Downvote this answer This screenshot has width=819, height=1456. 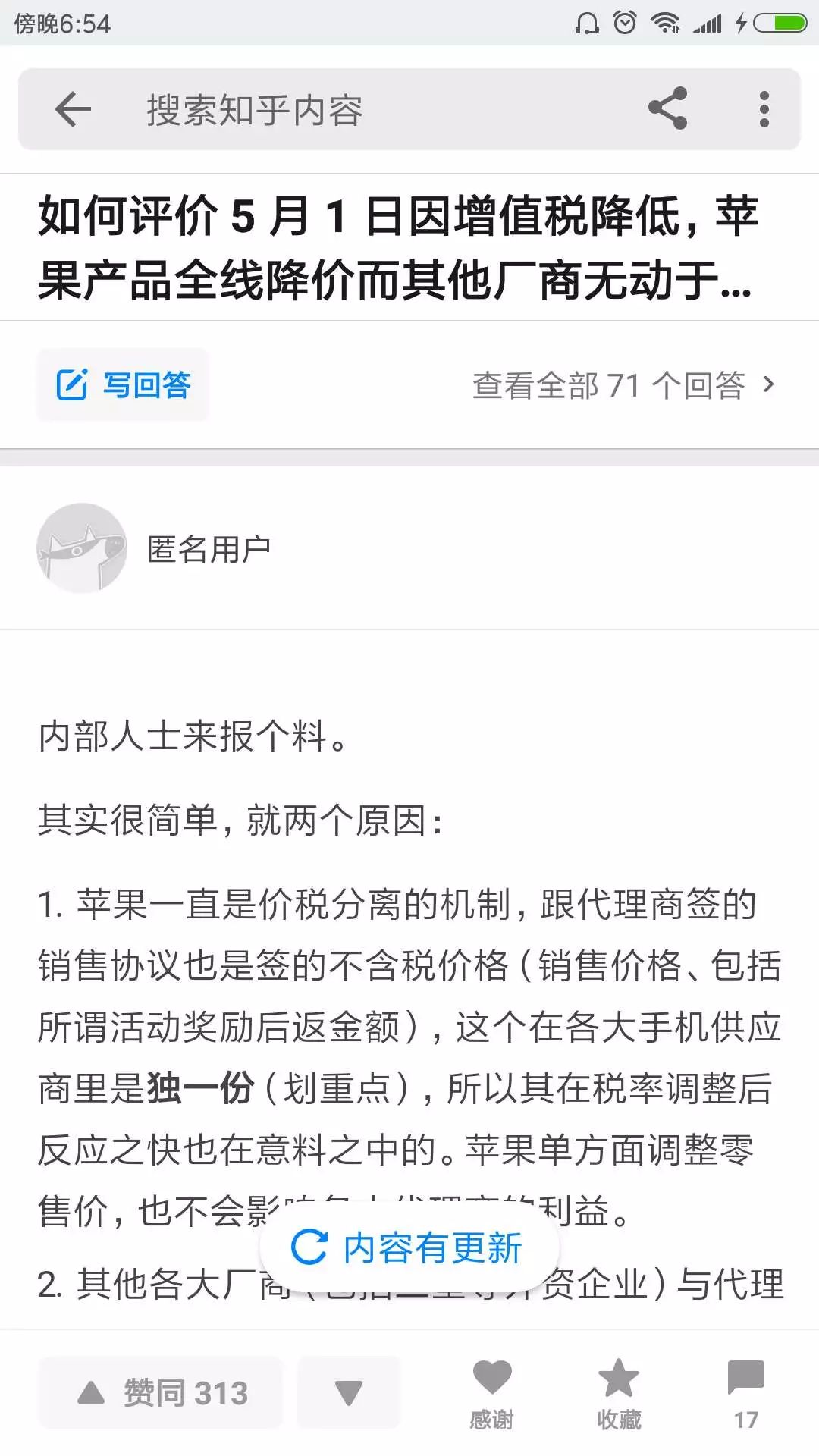[x=349, y=1392]
